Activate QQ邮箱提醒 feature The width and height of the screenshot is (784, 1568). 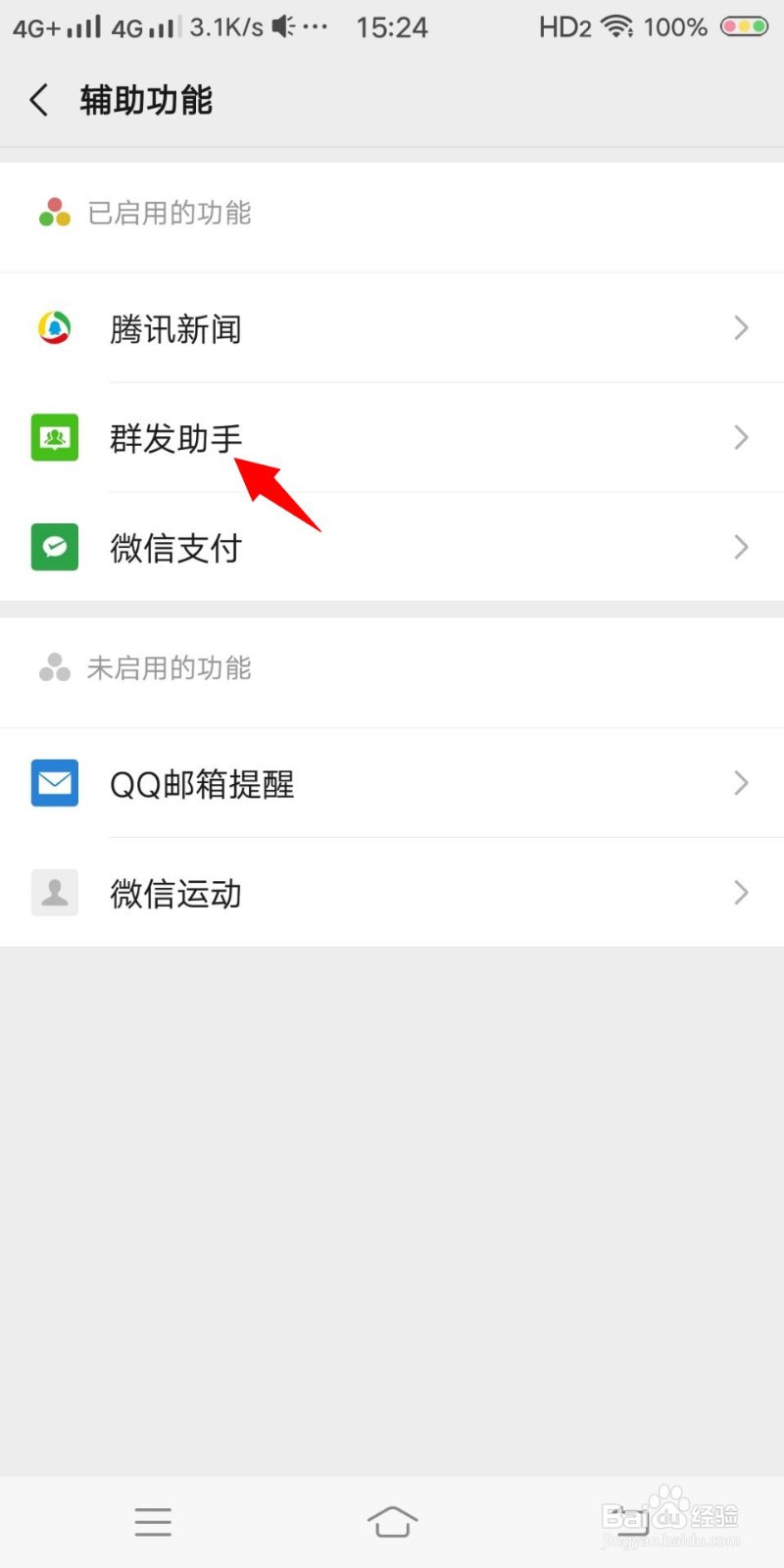(x=392, y=783)
